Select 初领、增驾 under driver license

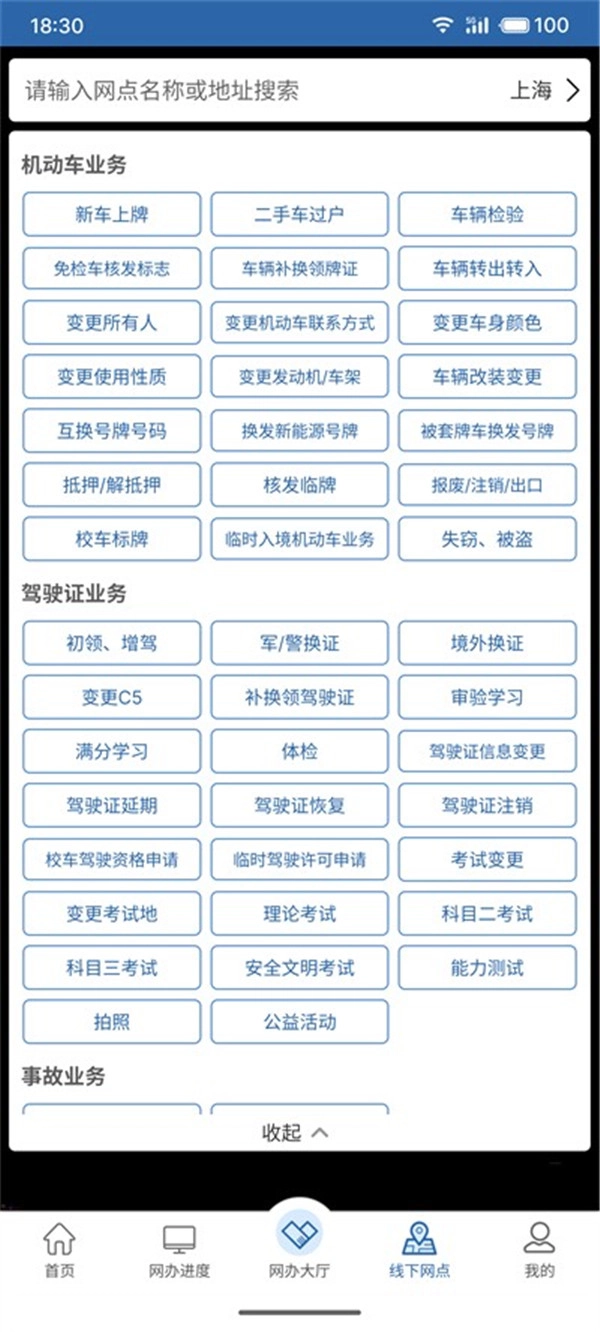(x=111, y=643)
